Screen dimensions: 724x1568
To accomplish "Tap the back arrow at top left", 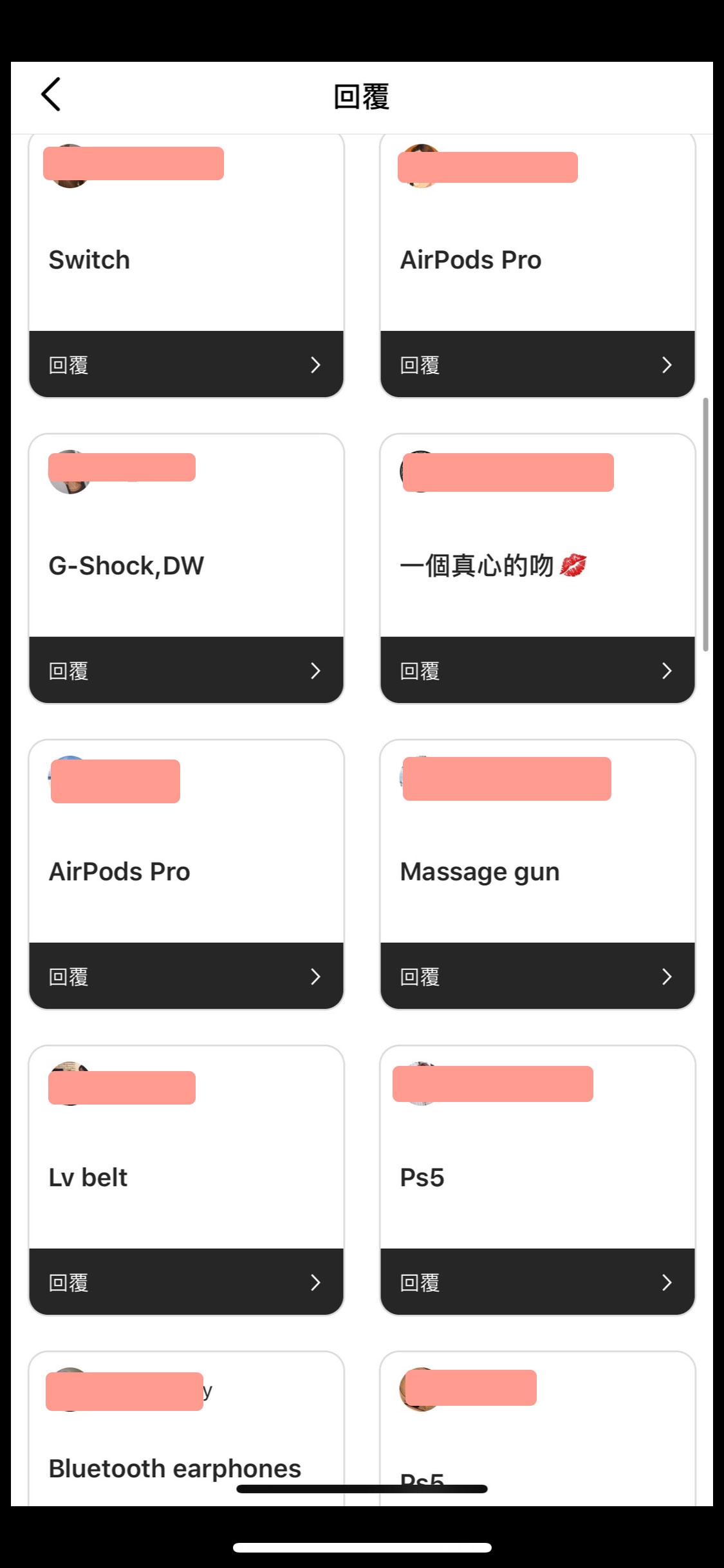I will [x=51, y=94].
